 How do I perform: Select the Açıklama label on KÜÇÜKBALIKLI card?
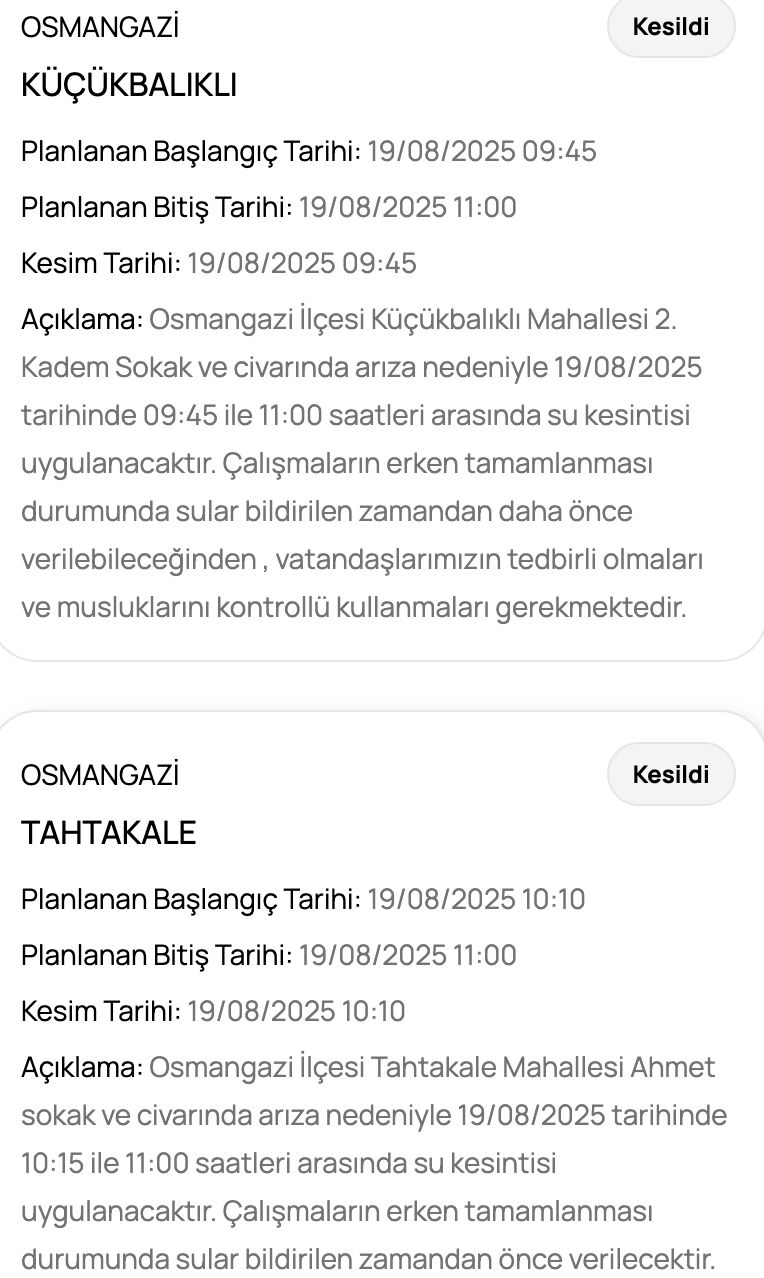(x=62, y=319)
